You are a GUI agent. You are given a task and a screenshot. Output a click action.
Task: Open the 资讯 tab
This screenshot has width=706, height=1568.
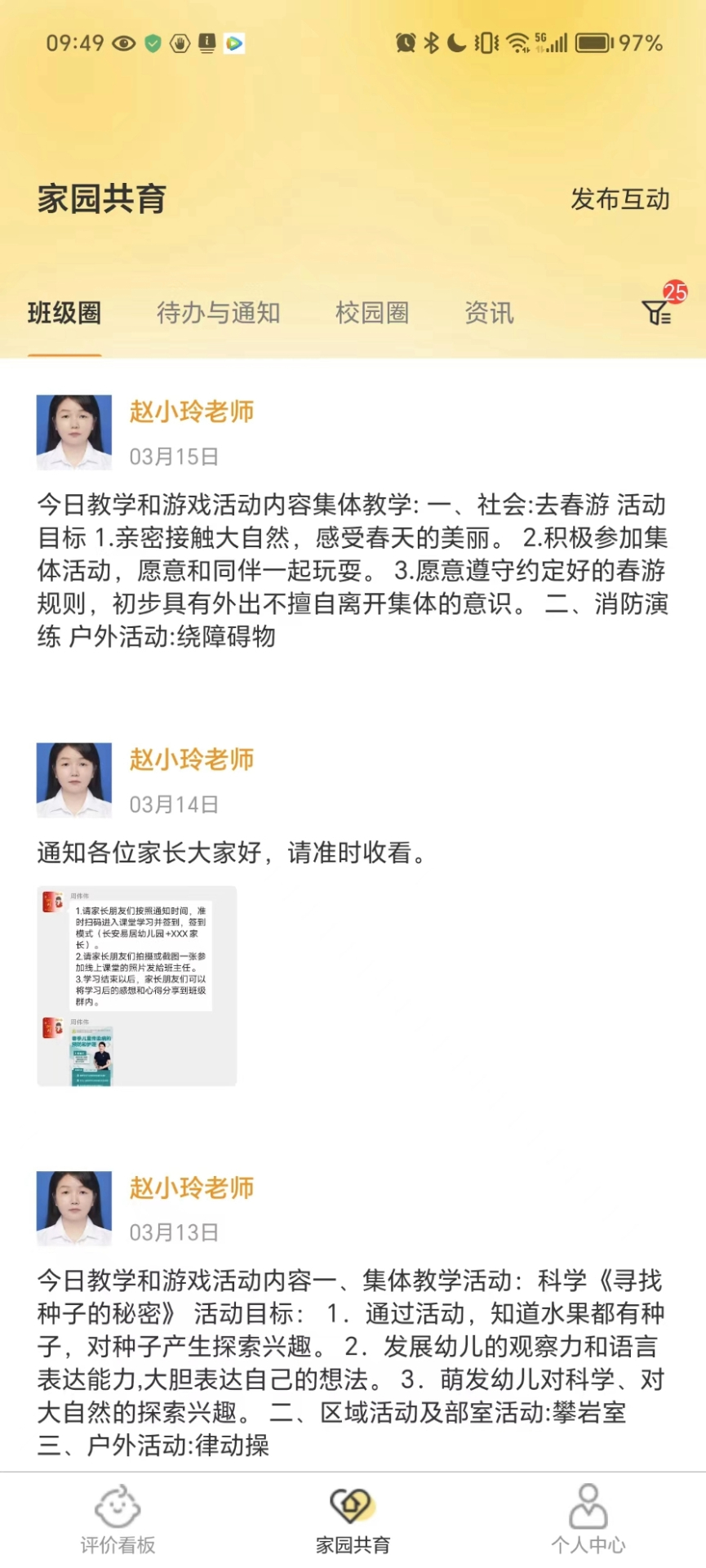[x=489, y=313]
